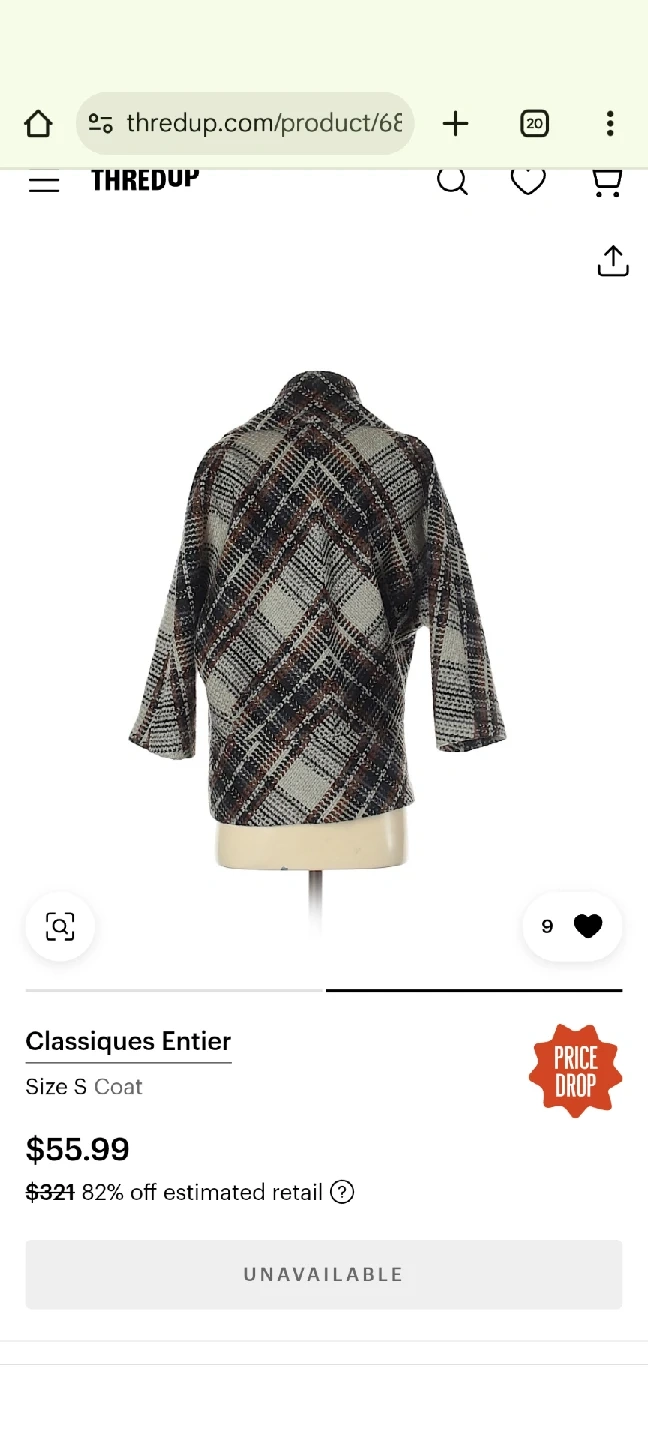View saved favorites from the header heart
Image resolution: width=648 pixels, height=1440 pixels.
click(x=528, y=181)
